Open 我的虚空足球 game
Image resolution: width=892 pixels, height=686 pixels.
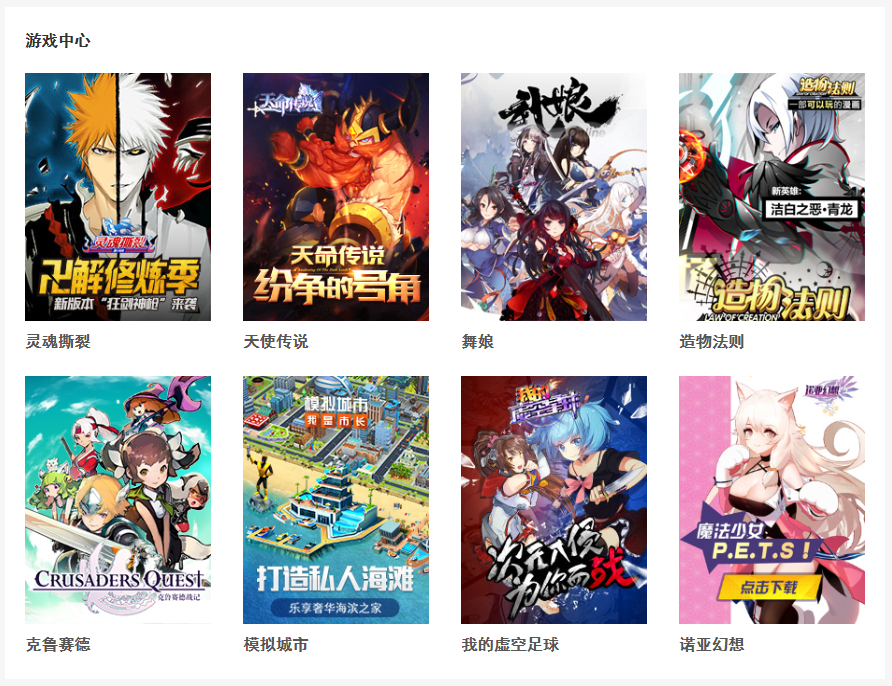[554, 500]
